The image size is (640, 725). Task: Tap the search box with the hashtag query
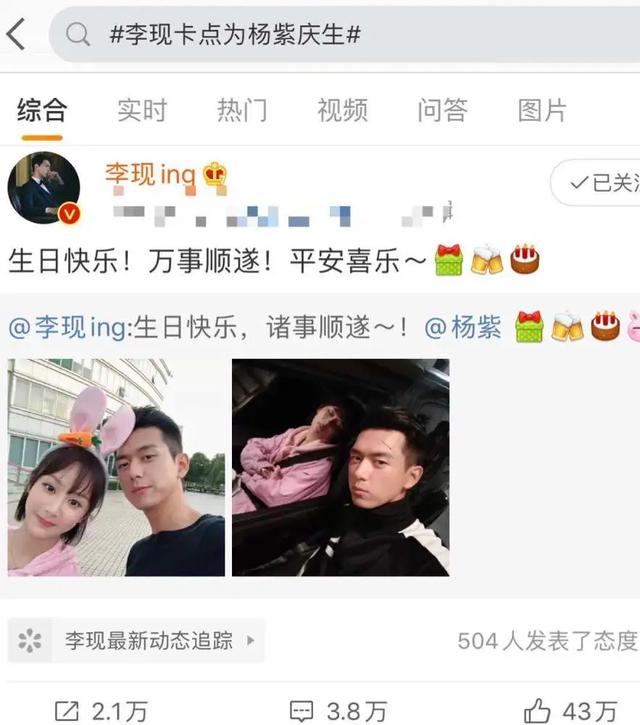340,34
